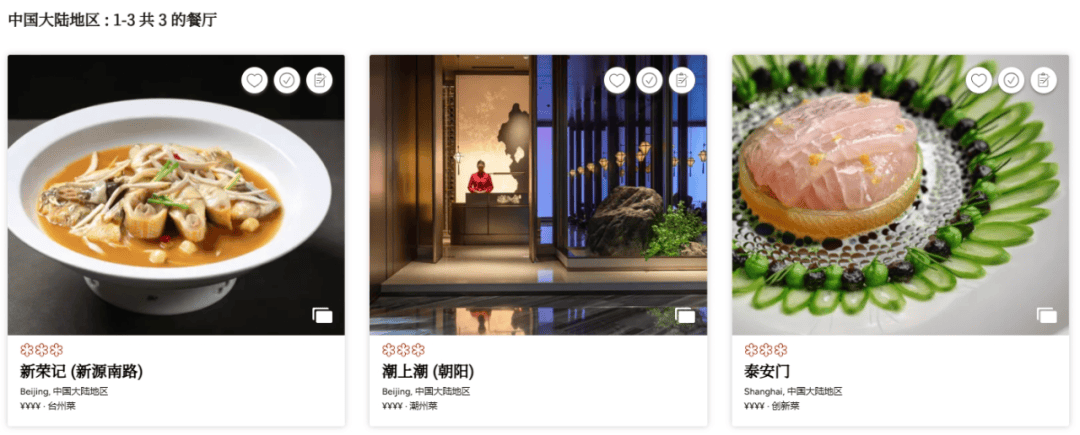Viewport: 1080px width, 435px height.
Task: Add a note to 新荣记 (新源南路)
Action: point(319,80)
